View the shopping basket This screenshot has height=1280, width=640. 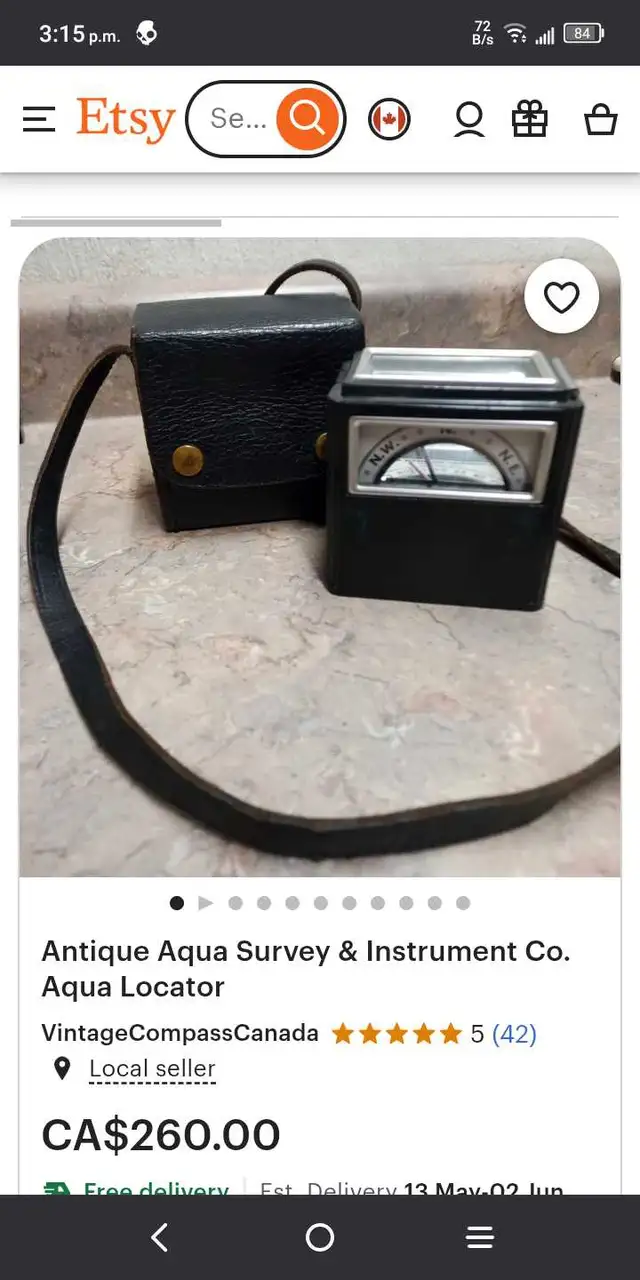(x=600, y=120)
